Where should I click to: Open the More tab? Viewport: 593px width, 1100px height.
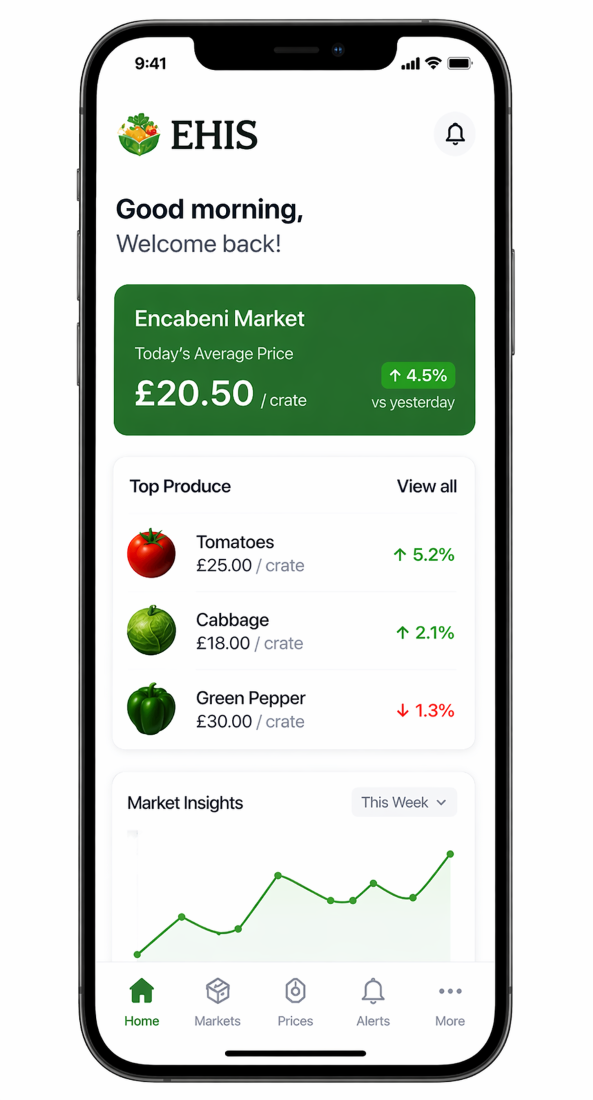[x=450, y=1002]
